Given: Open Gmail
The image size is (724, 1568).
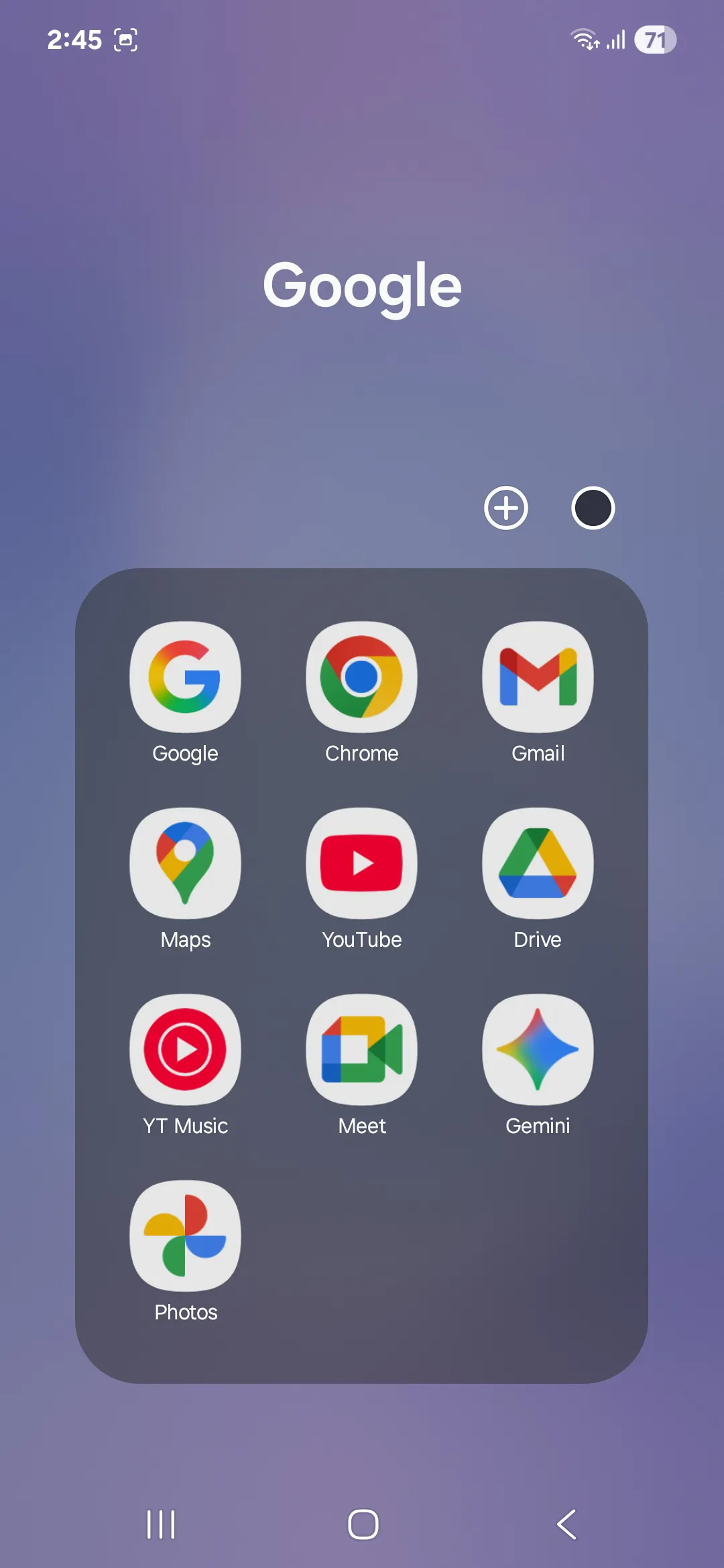Looking at the screenshot, I should click(538, 677).
